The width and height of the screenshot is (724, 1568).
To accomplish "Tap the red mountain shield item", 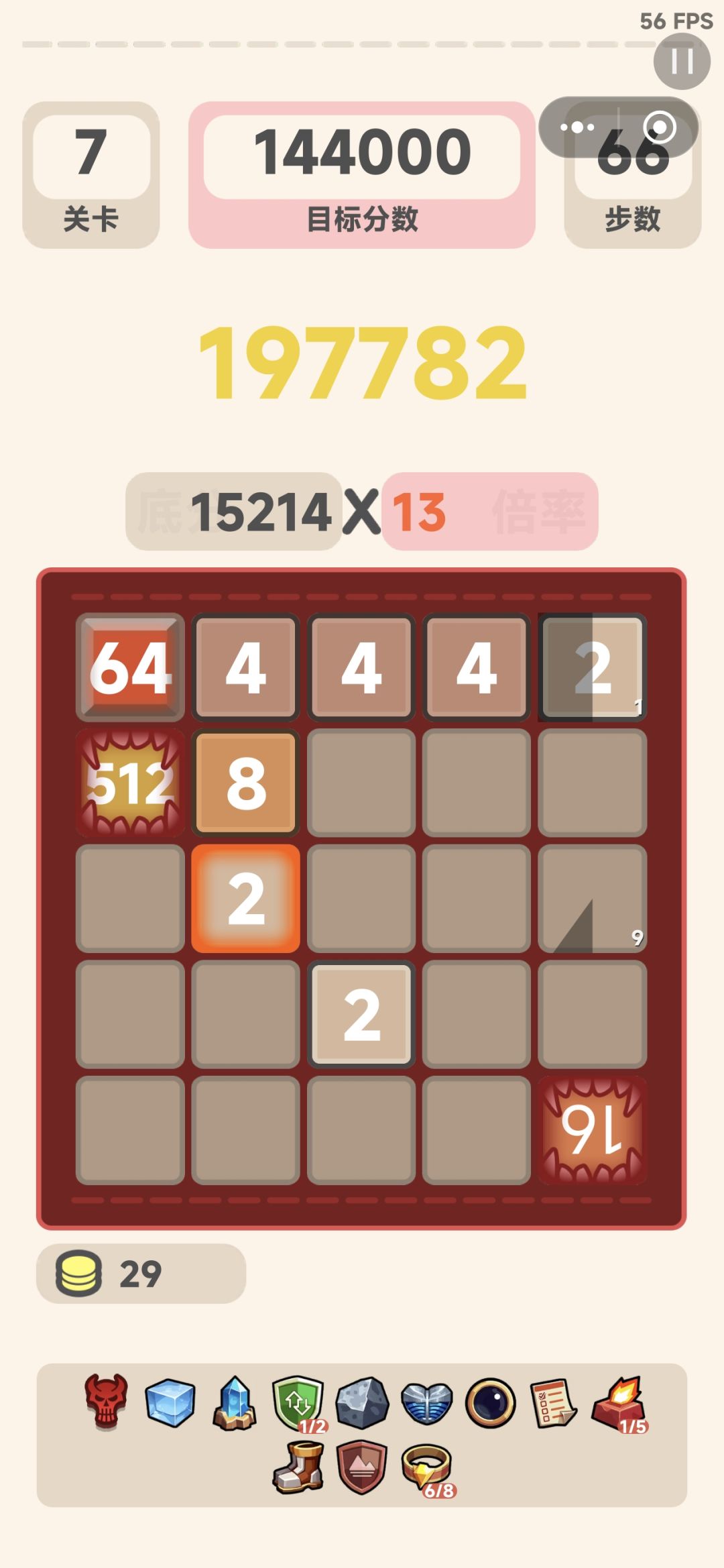I will [362, 1467].
